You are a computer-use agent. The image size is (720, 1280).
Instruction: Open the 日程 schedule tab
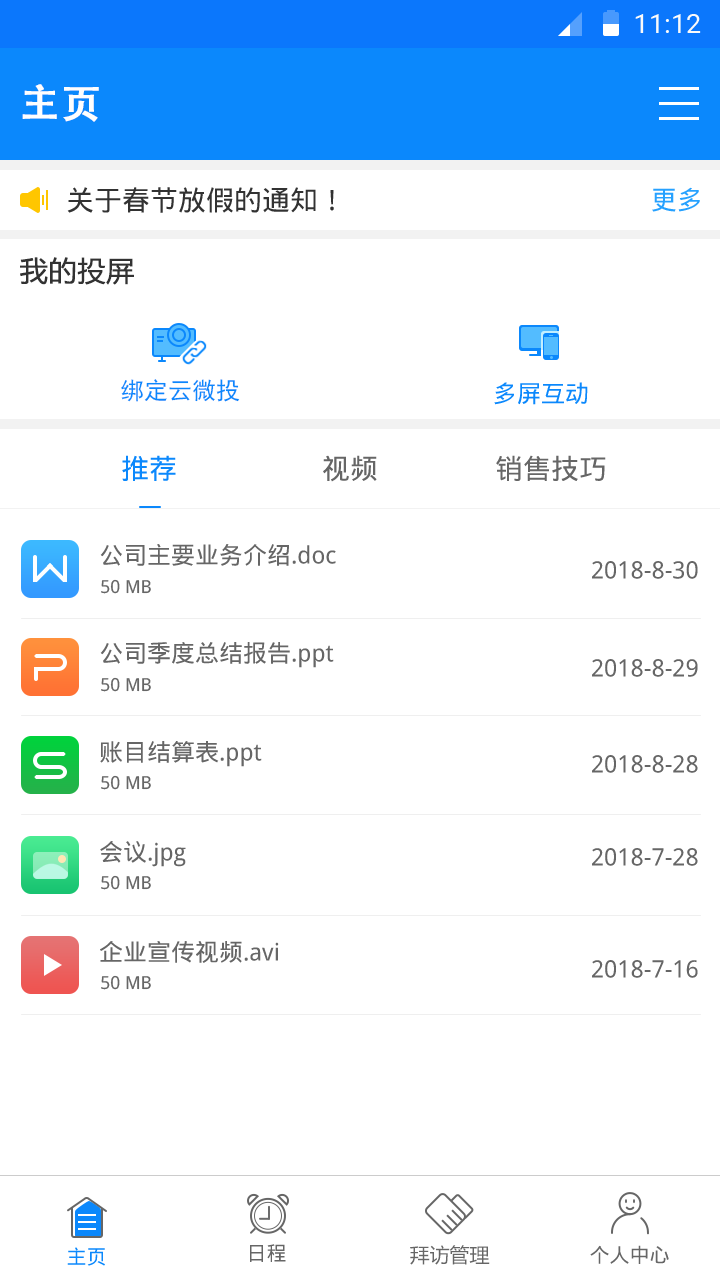tap(267, 1230)
